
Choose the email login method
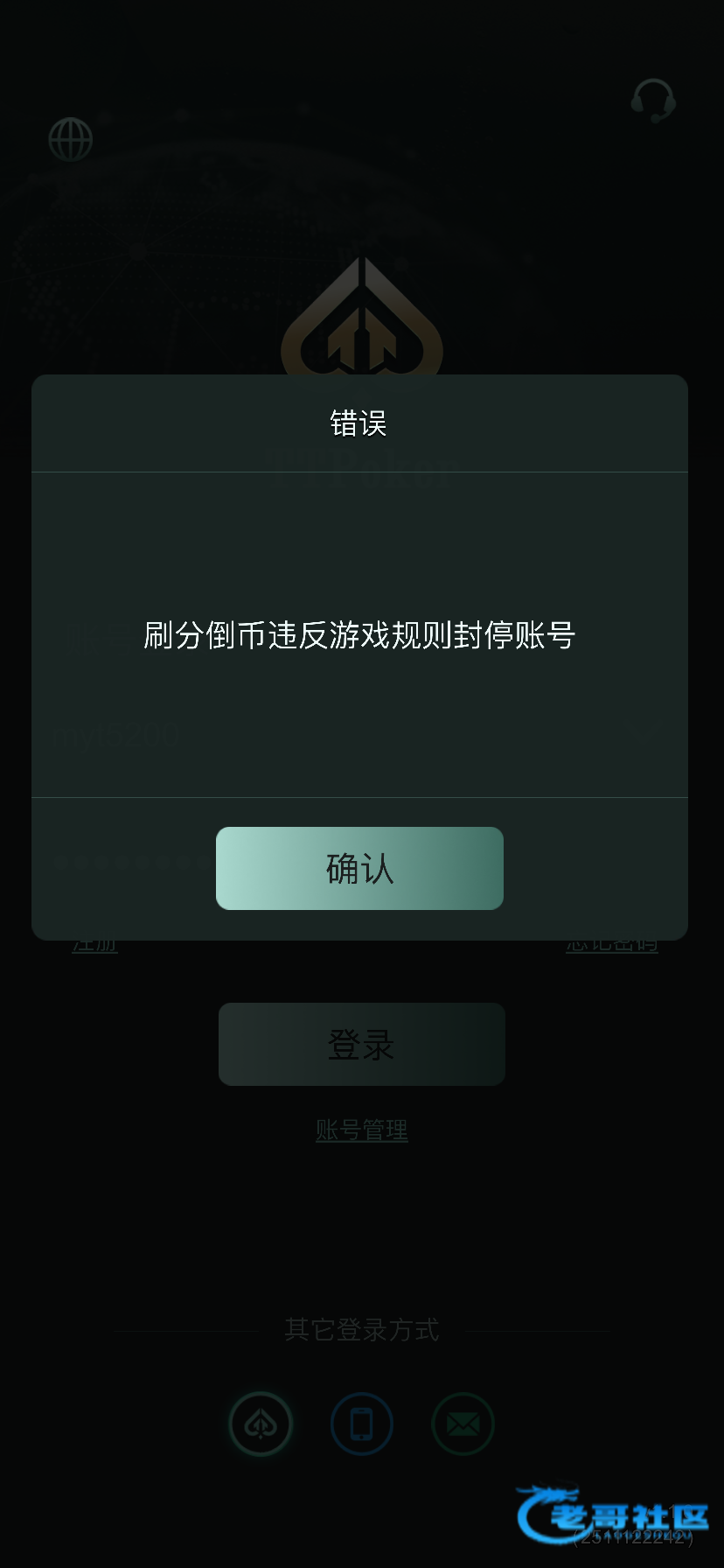click(x=463, y=1424)
